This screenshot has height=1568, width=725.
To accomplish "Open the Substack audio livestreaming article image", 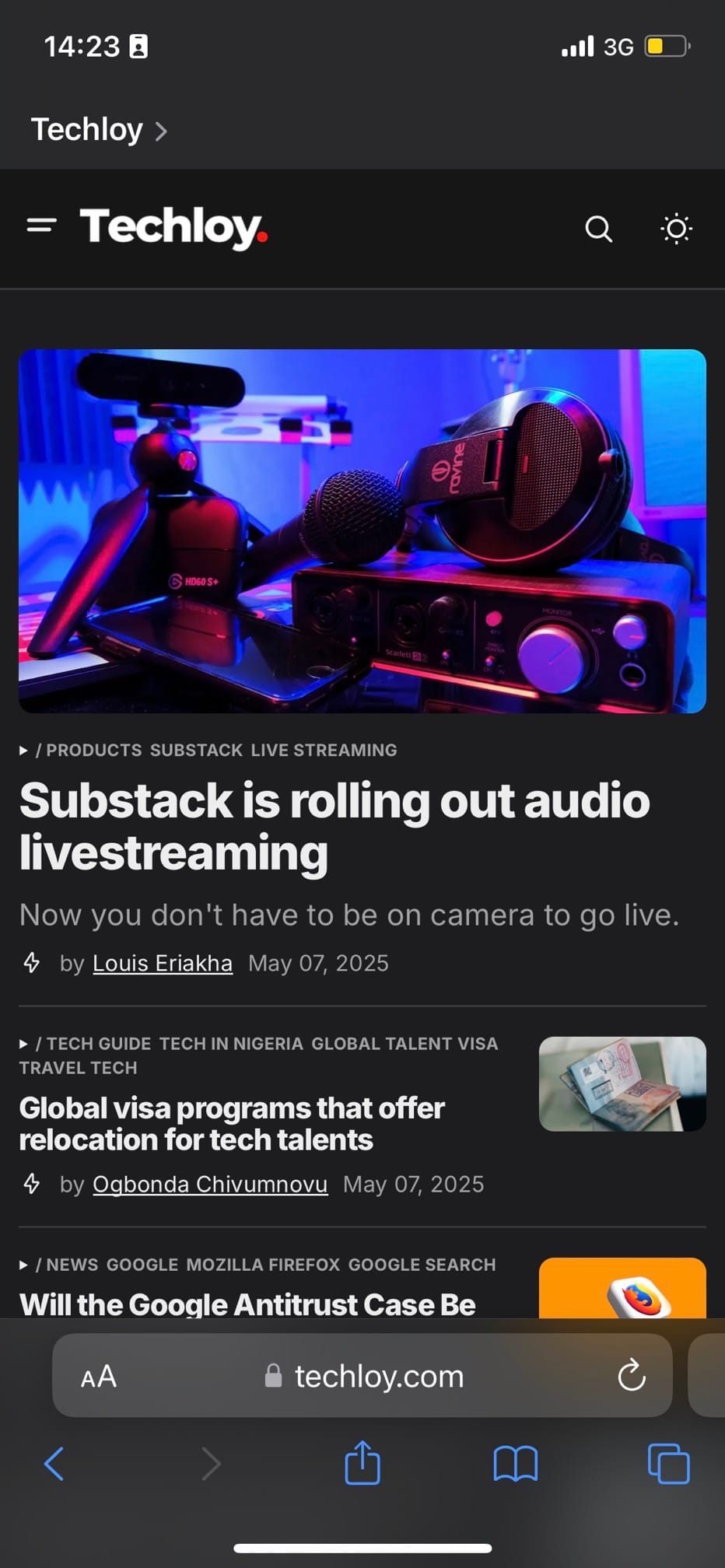I will pos(362,531).
